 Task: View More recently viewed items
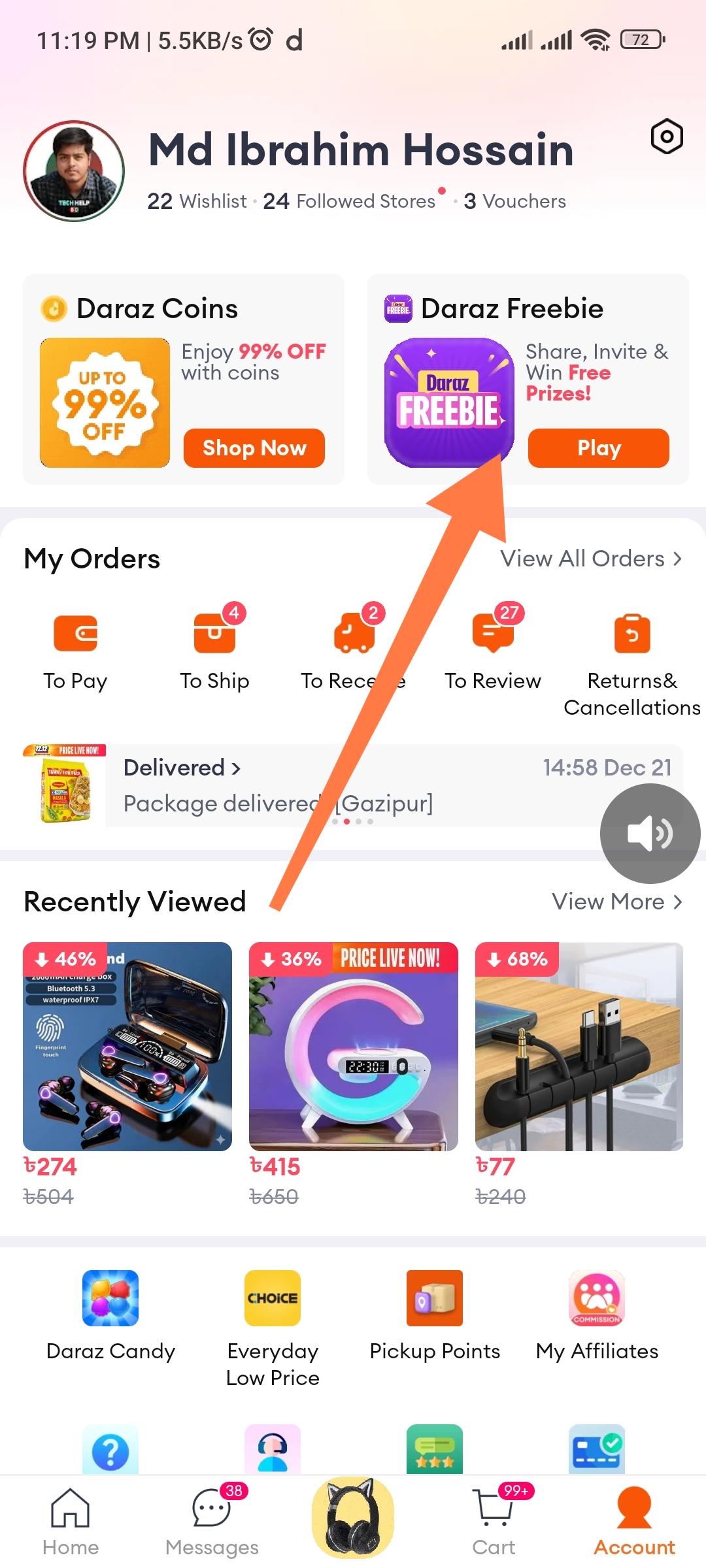pos(616,902)
